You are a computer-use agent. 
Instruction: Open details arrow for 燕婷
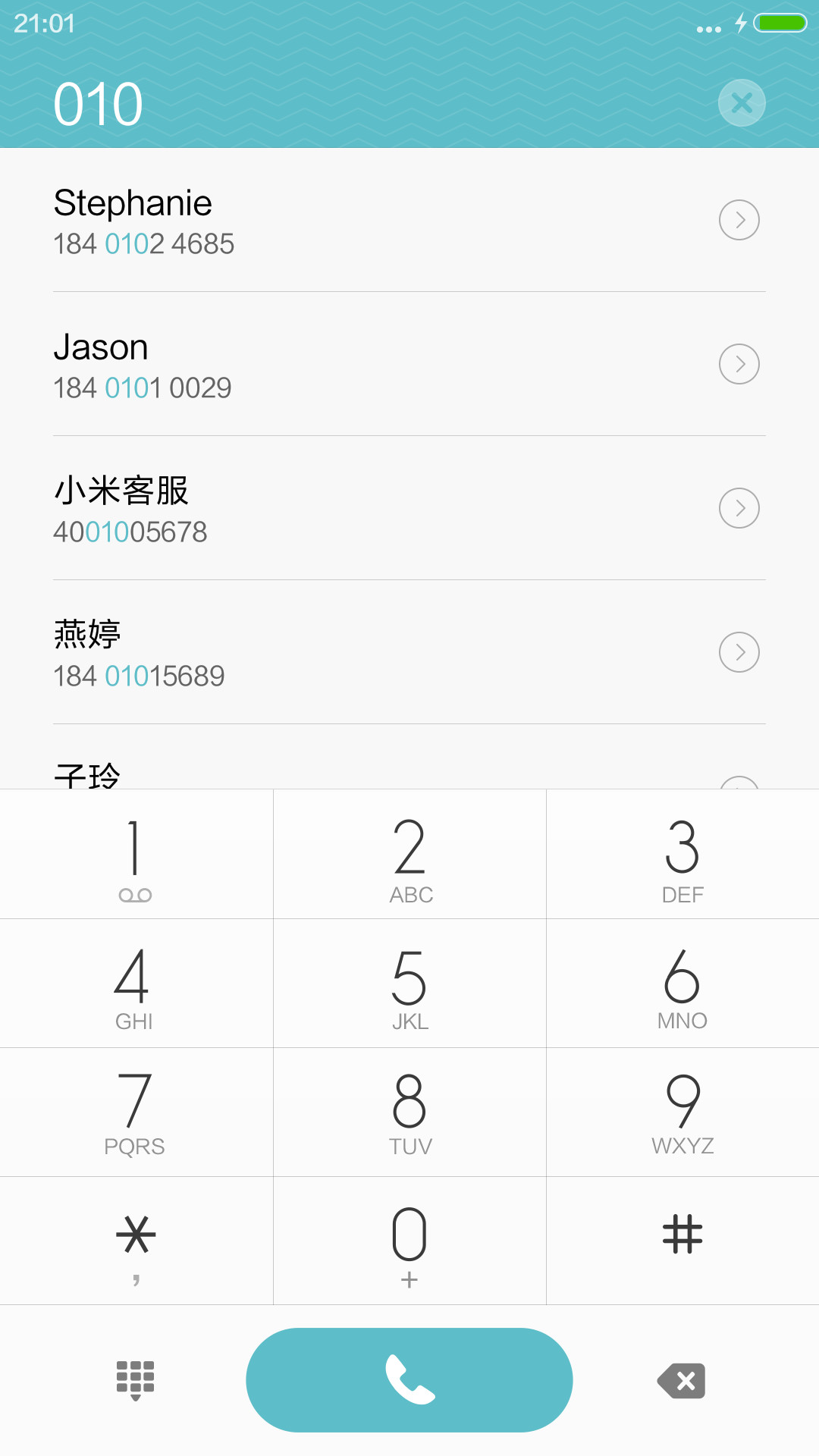click(x=739, y=652)
